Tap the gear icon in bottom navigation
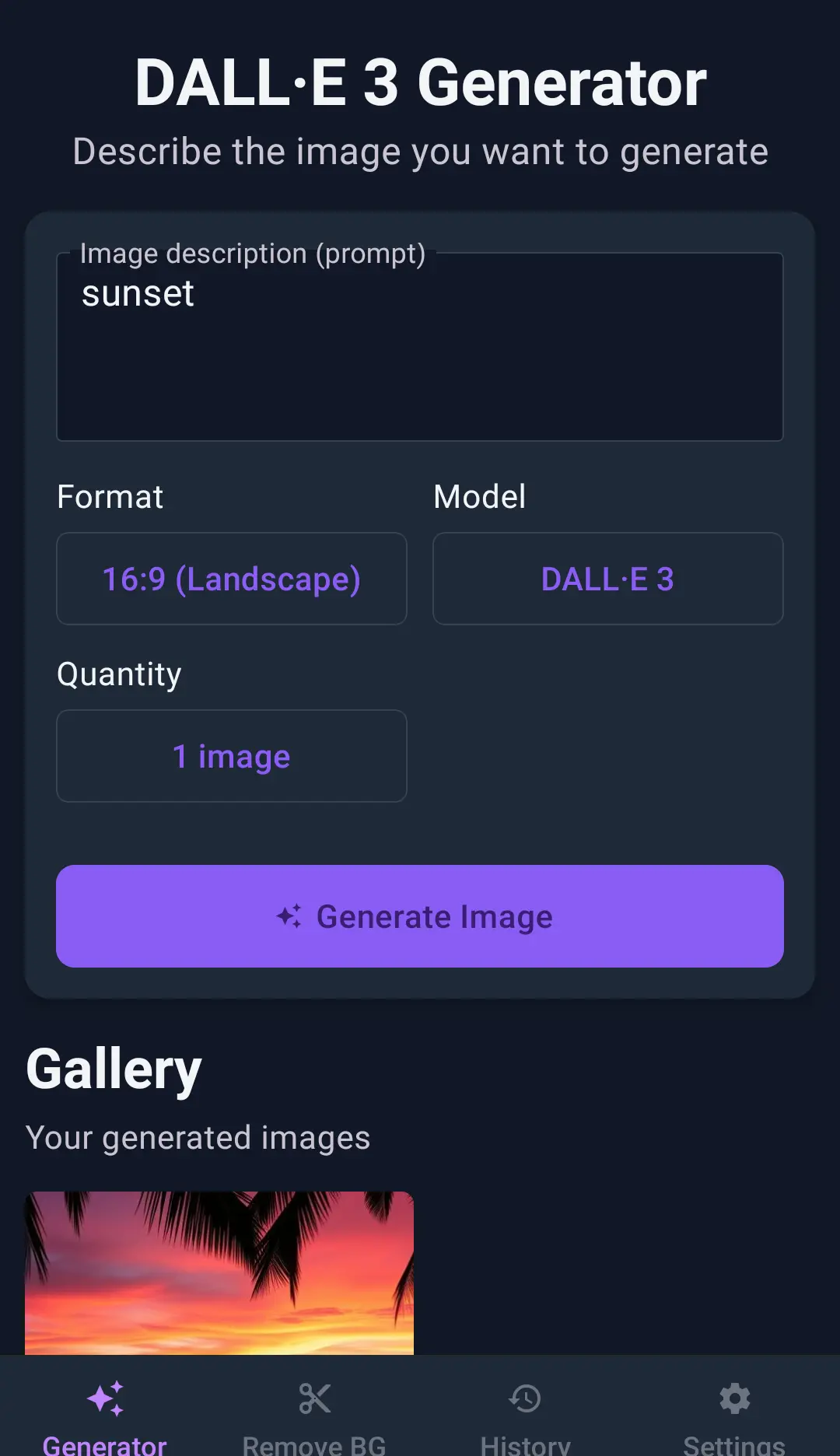The width and height of the screenshot is (840, 1456). 734,1397
